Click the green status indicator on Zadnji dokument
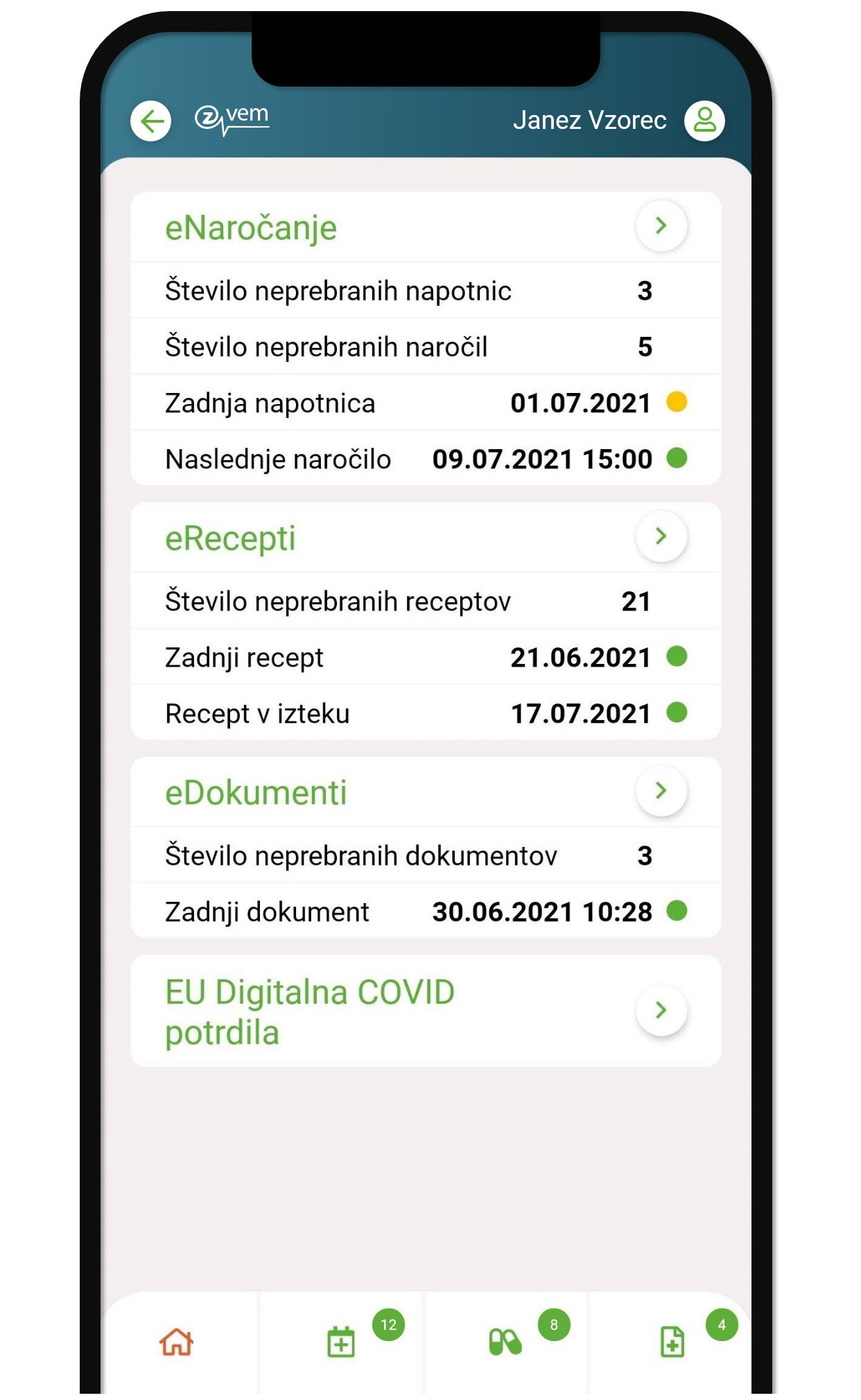 (678, 911)
